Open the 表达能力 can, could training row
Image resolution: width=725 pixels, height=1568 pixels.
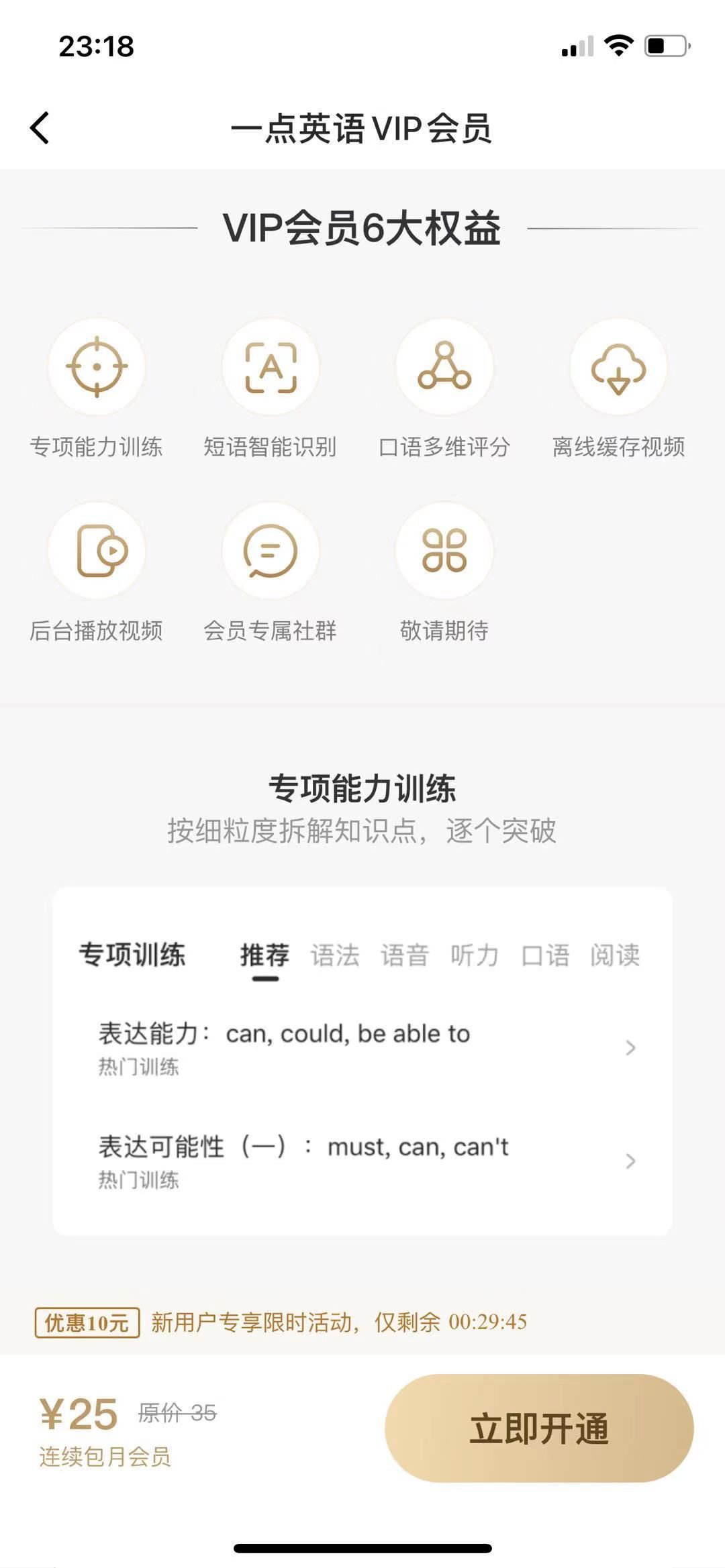coord(362,1048)
